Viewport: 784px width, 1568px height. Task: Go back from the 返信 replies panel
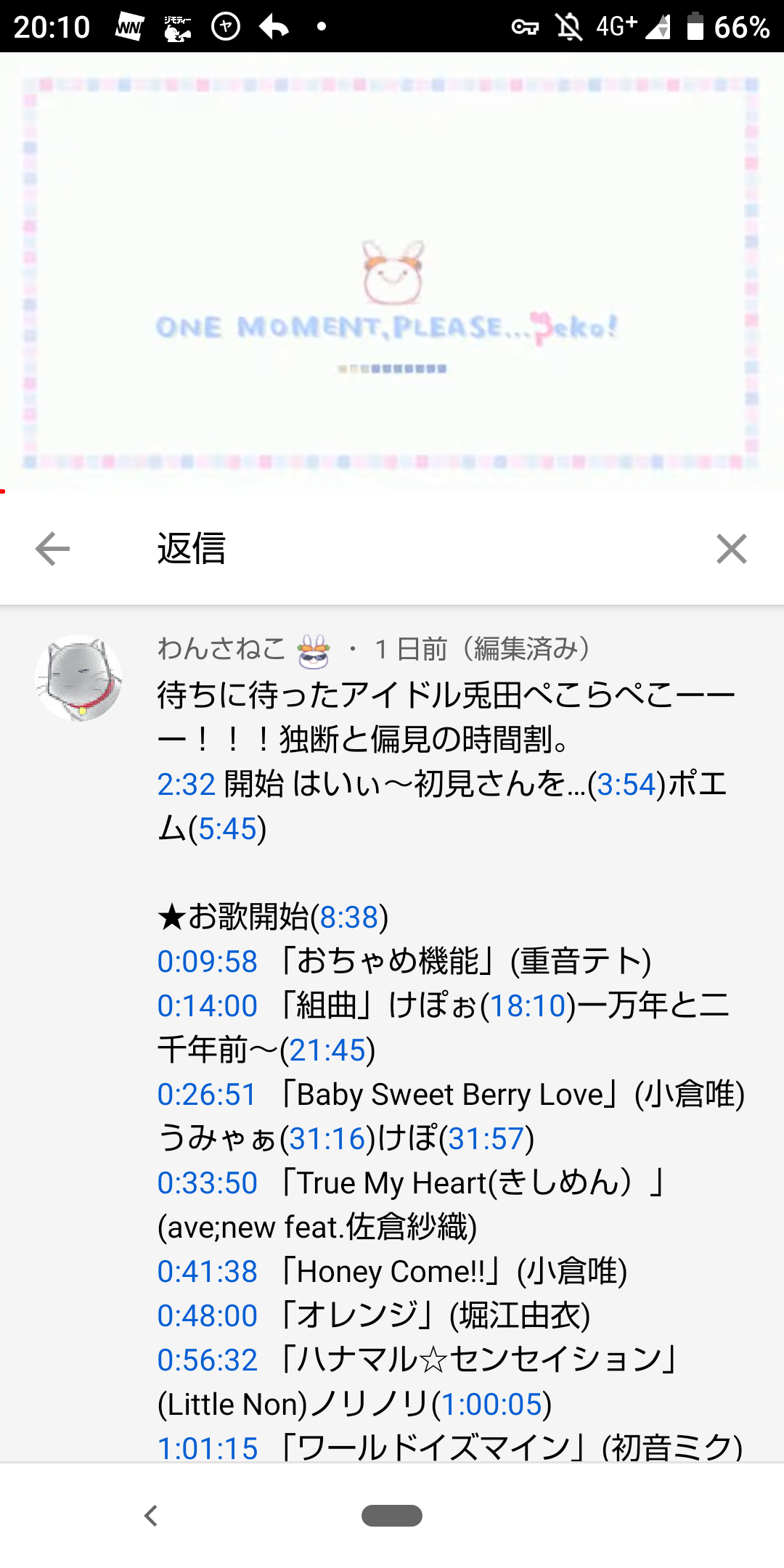tap(52, 549)
